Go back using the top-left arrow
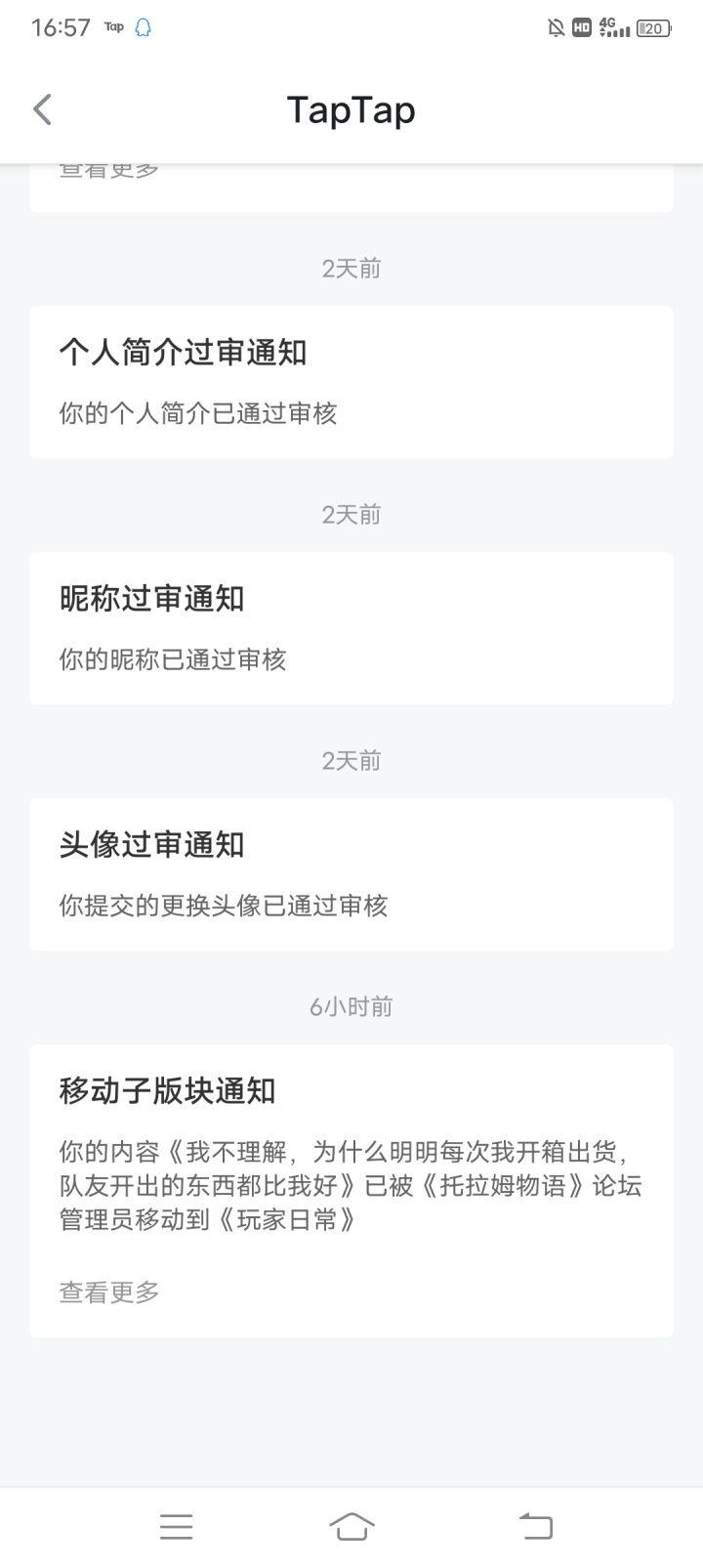 click(x=42, y=109)
